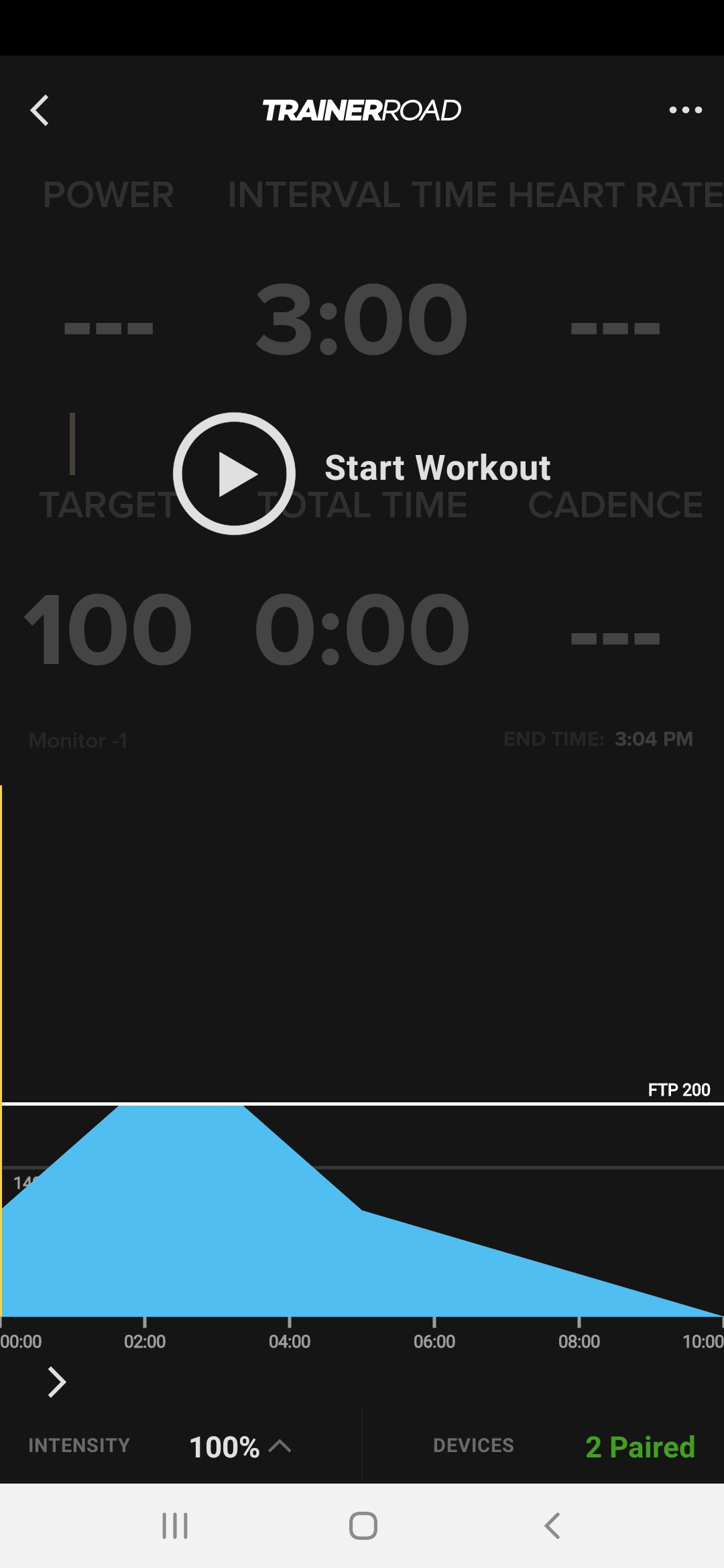Open the system recent apps button
This screenshot has width=724, height=1568.
click(x=175, y=1526)
